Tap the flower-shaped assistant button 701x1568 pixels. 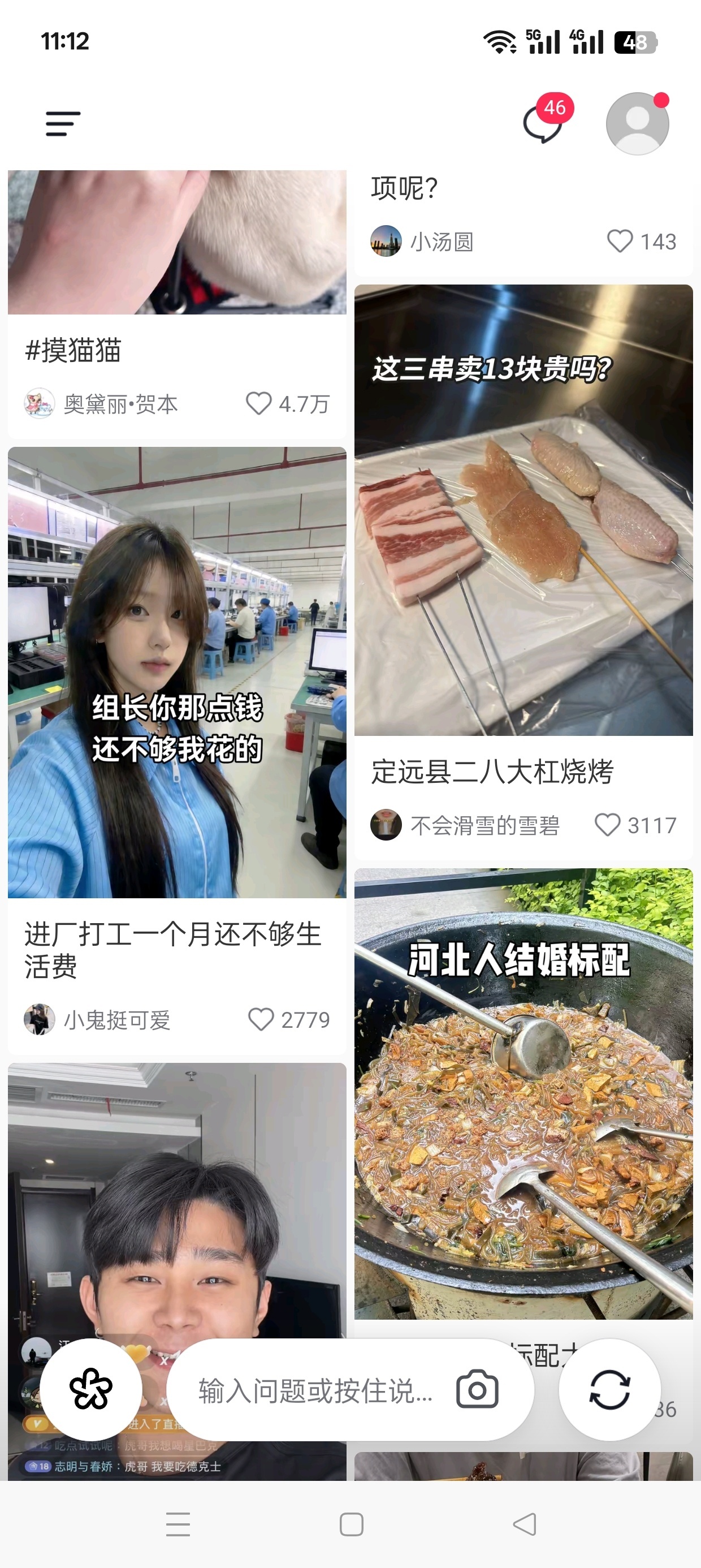[90, 1389]
